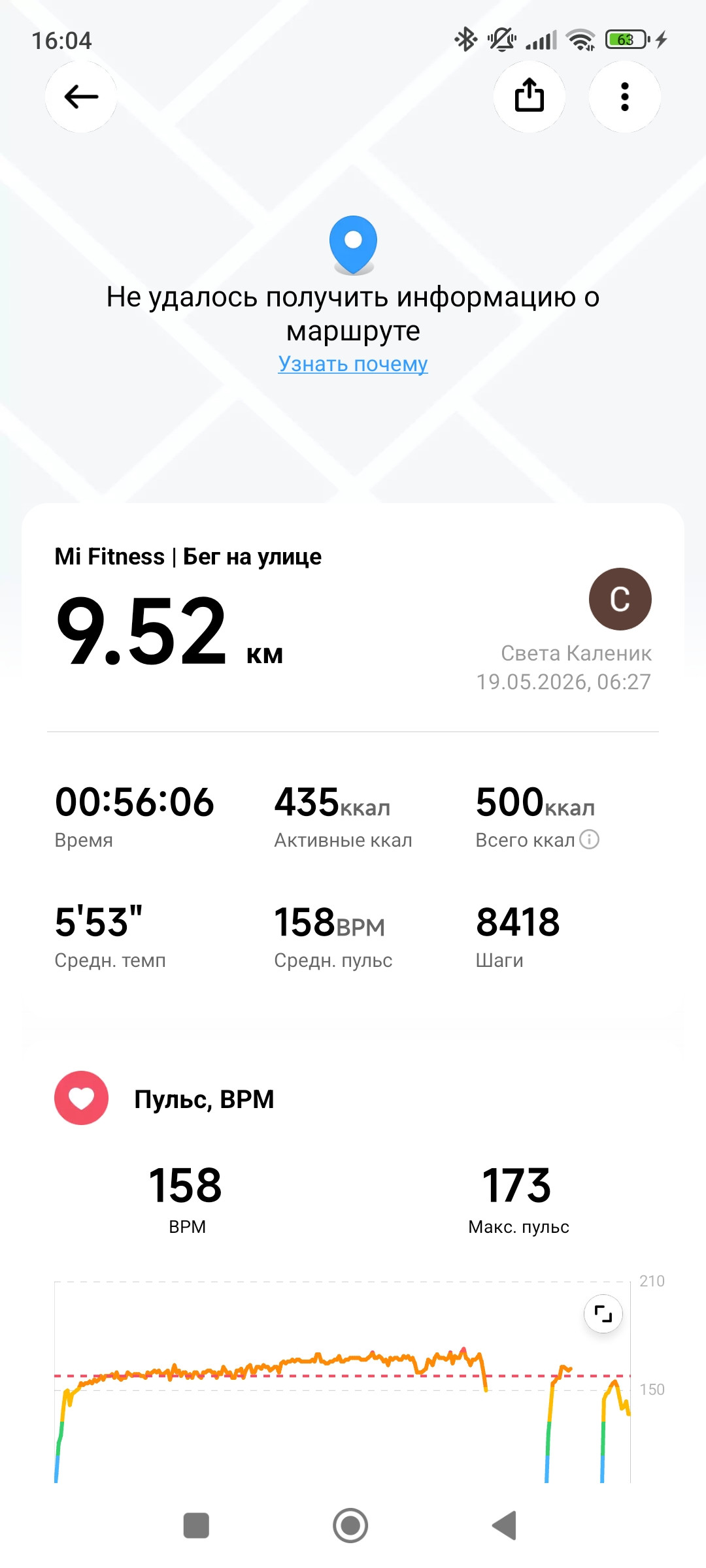
Task: Tap the system back triangle button
Action: pos(505,1526)
